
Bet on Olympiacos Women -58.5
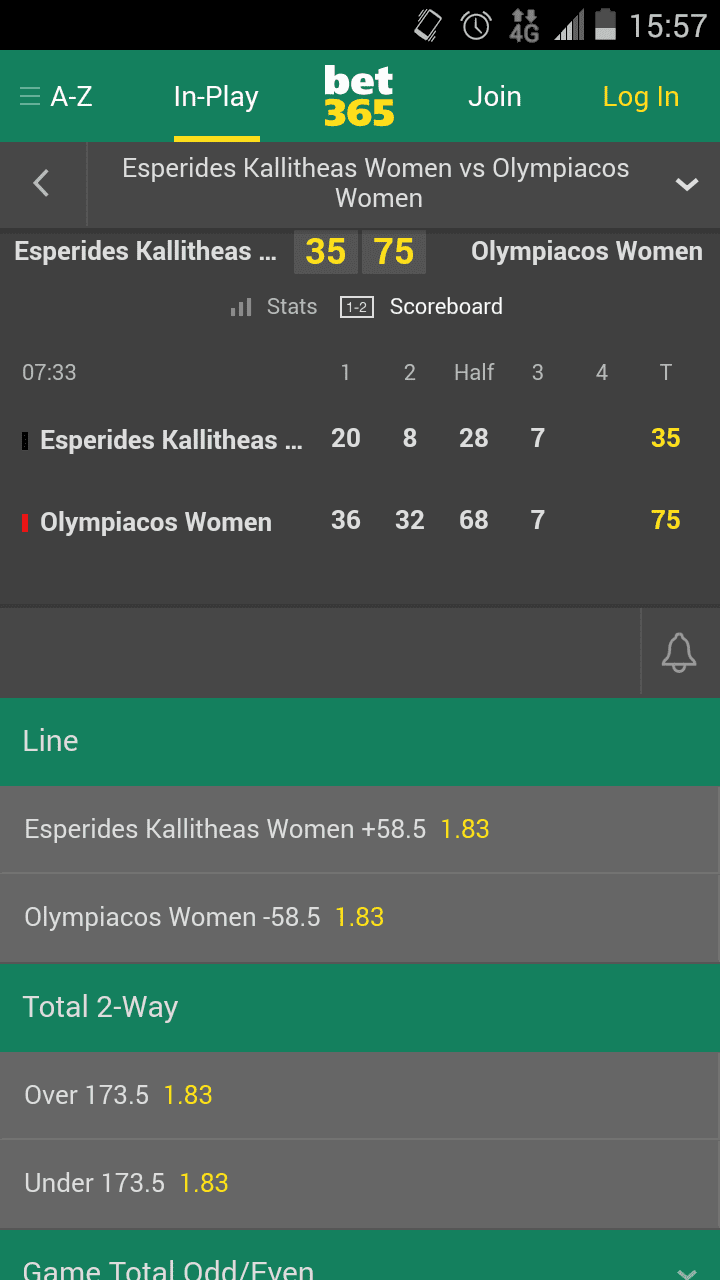360,917
